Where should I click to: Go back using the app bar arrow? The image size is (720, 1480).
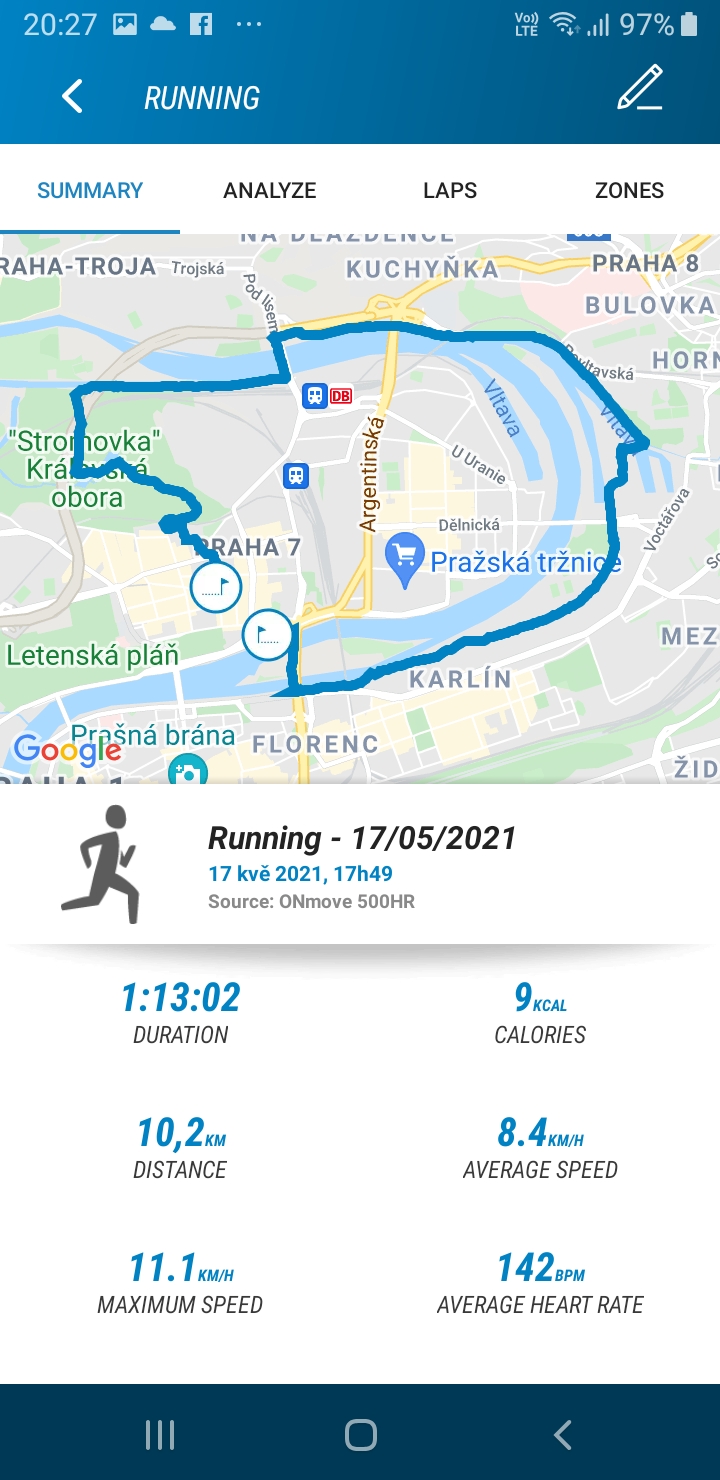click(x=72, y=97)
